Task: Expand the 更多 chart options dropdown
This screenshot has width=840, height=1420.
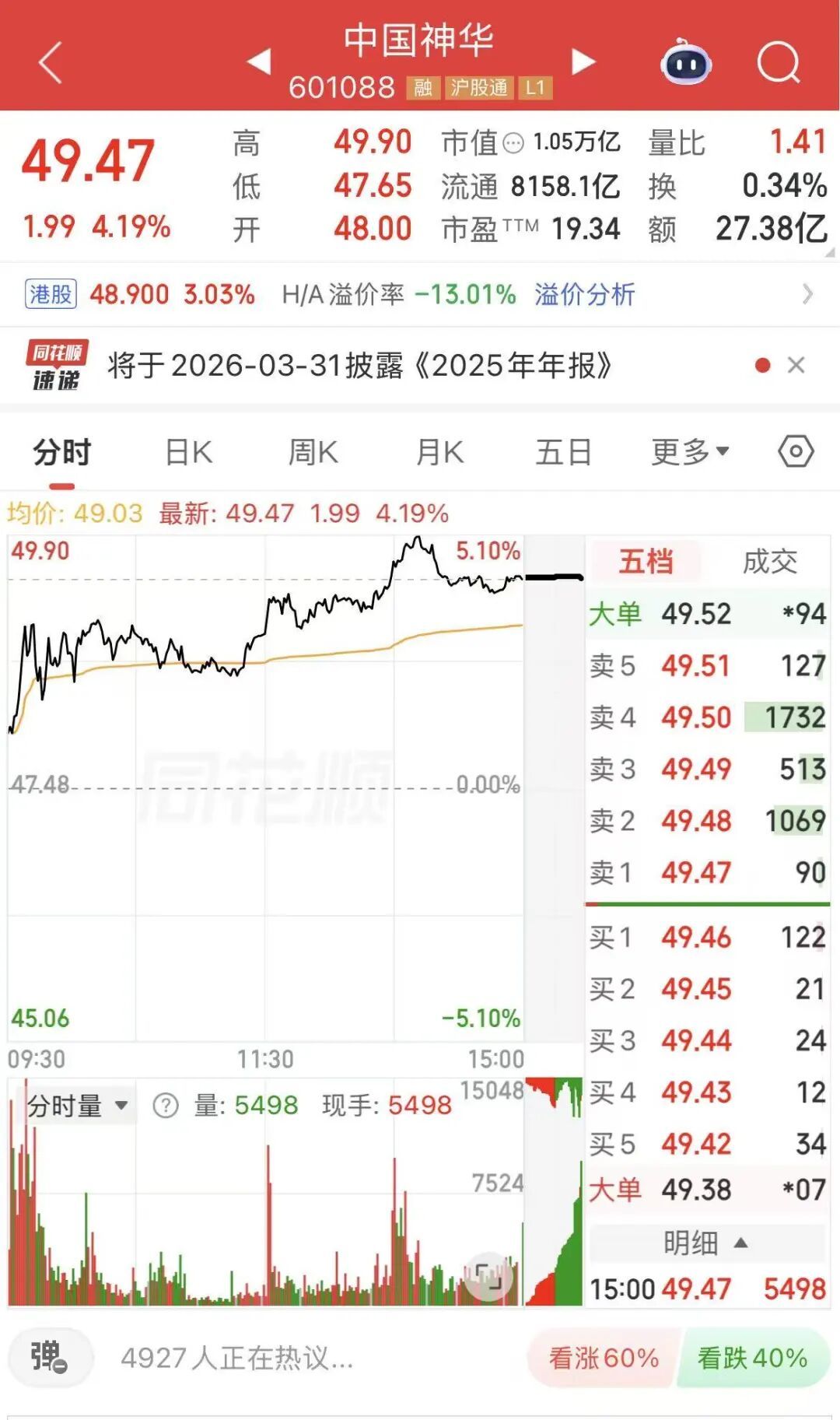Action: coord(689,452)
